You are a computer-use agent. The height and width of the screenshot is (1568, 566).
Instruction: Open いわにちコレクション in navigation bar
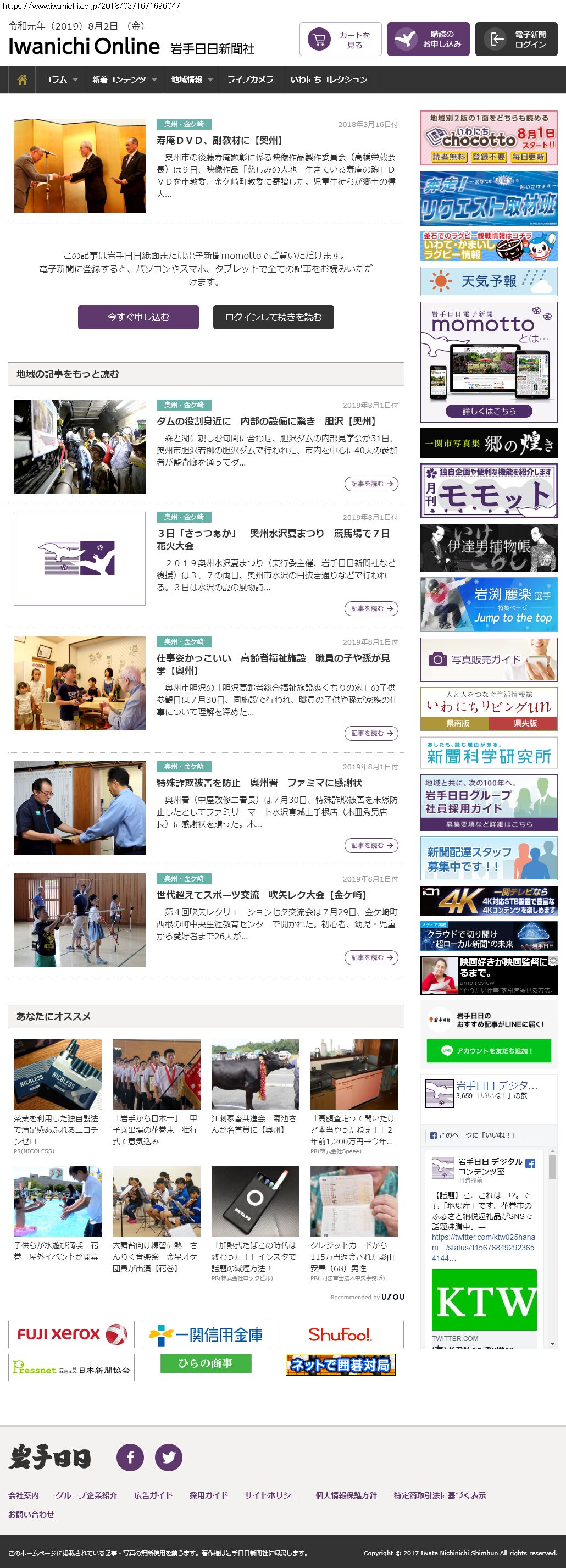pyautogui.click(x=329, y=80)
